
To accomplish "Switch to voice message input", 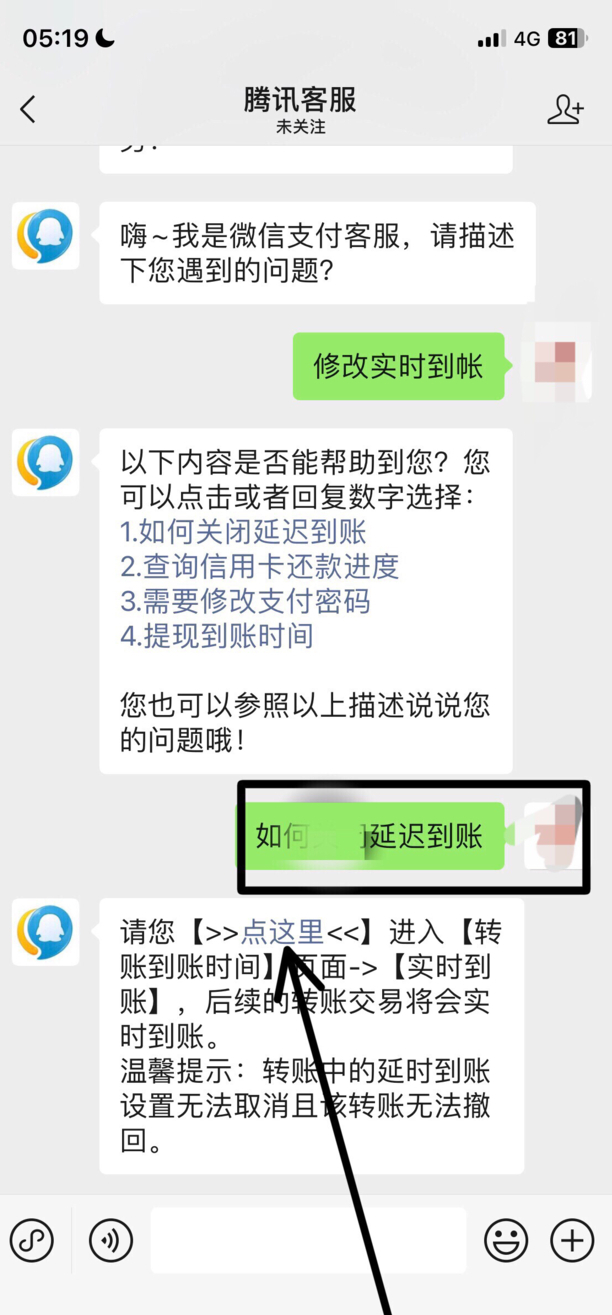I will (111, 1241).
